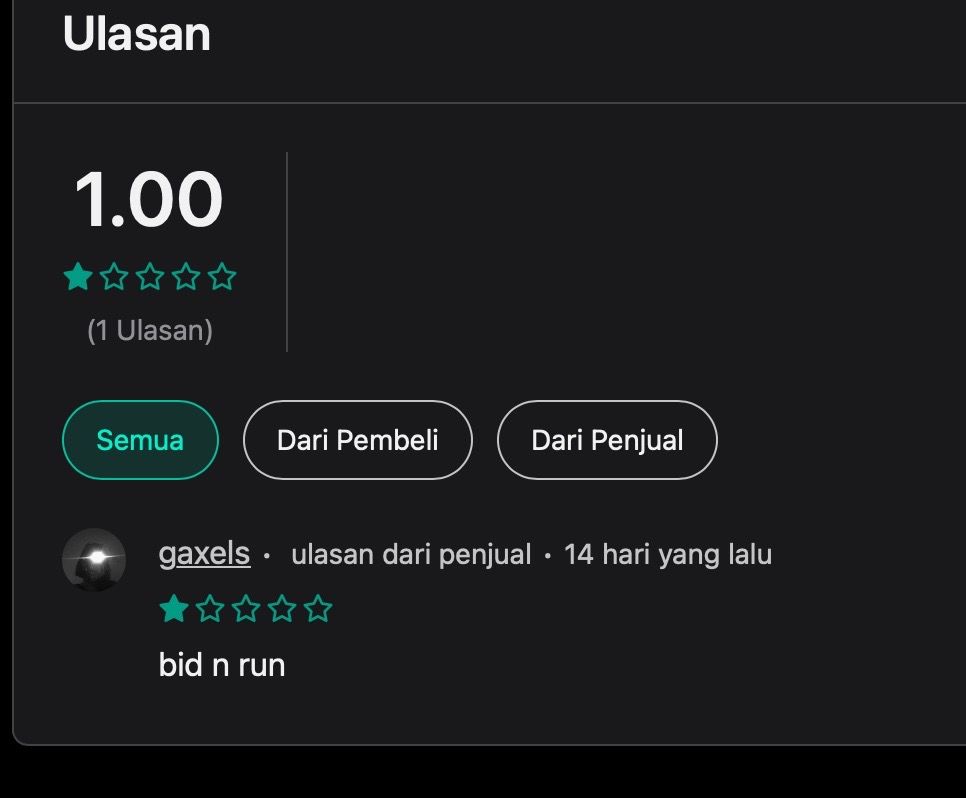
Task: Show reviews Dari Penjual
Action: [607, 440]
